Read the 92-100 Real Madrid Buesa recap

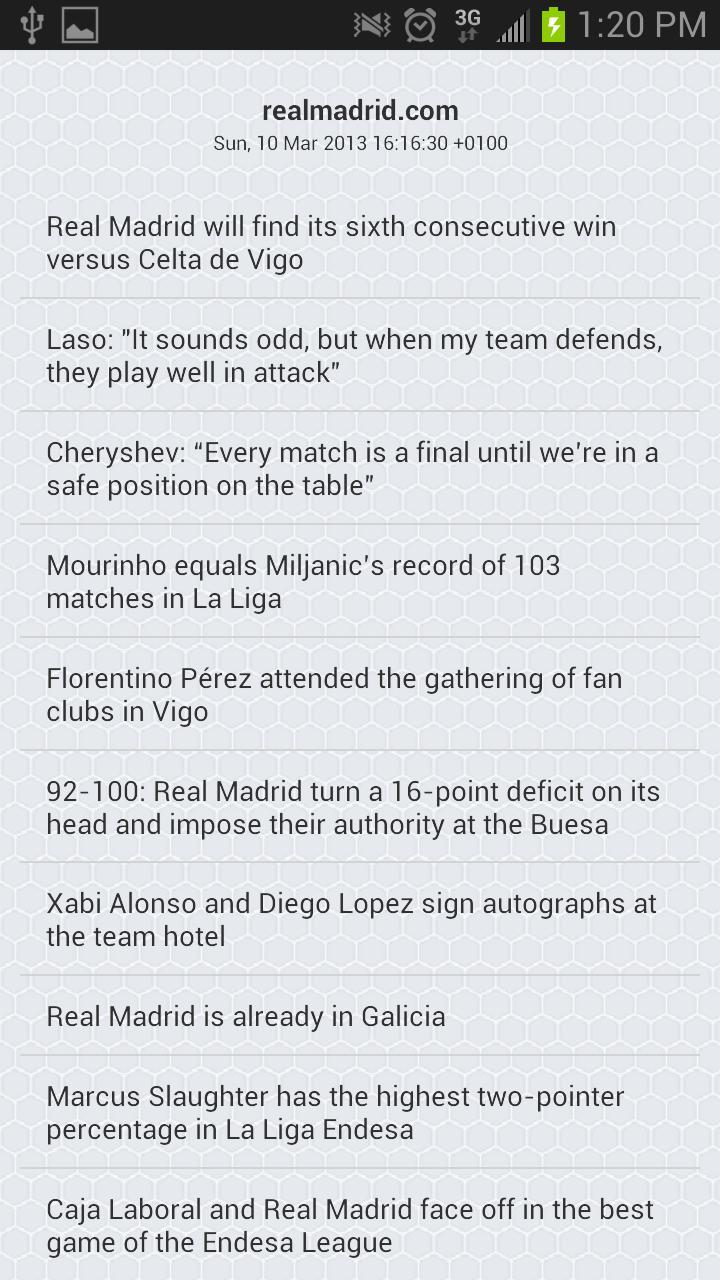[x=353, y=808]
